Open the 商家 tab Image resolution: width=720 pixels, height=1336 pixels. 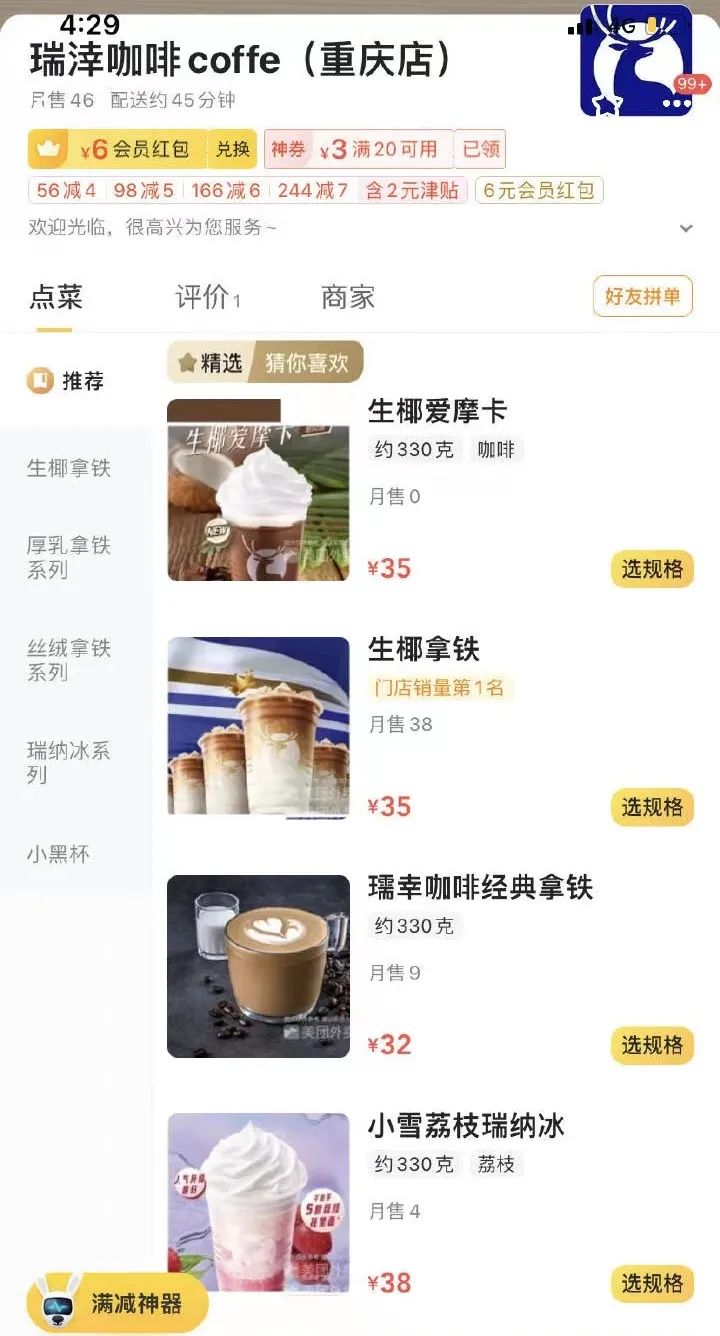click(348, 297)
